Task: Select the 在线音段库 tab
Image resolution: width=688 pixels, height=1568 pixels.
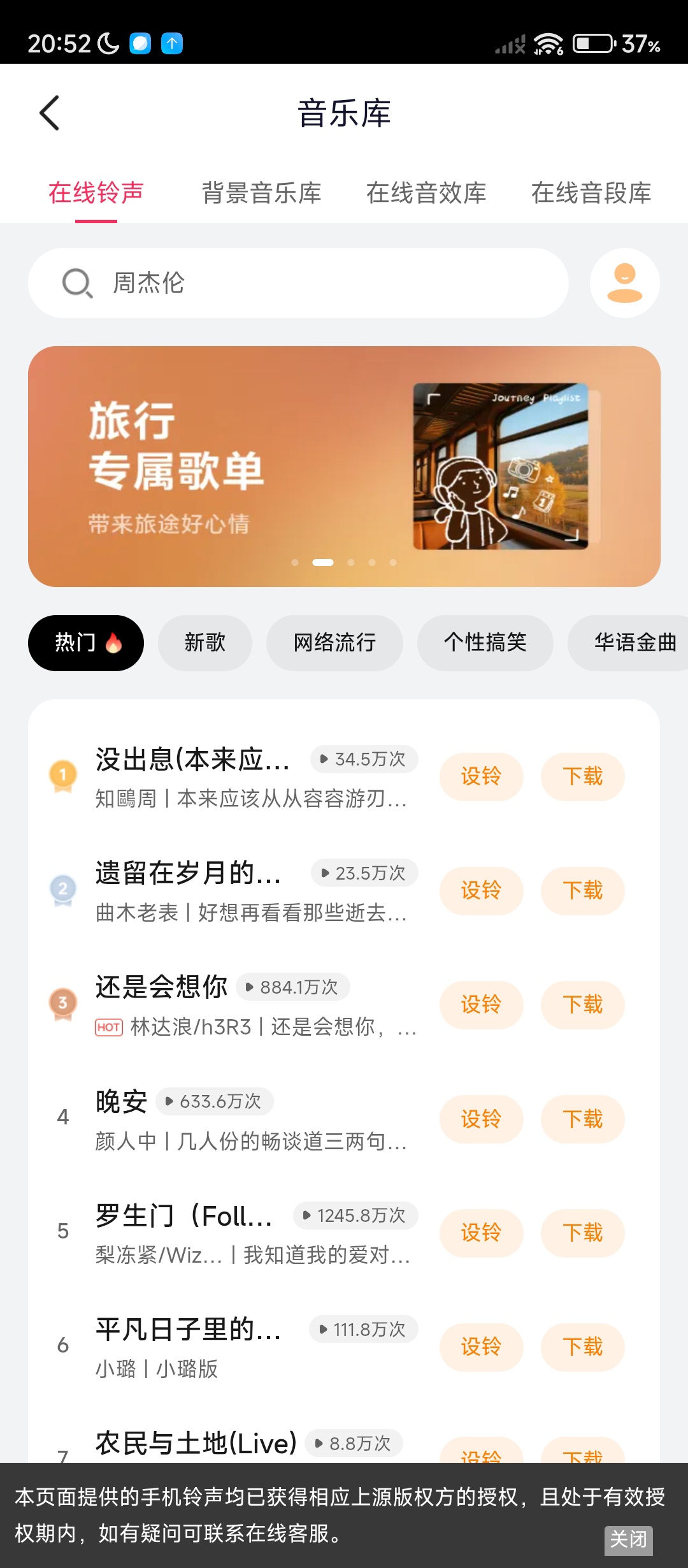Action: pyautogui.click(x=591, y=192)
